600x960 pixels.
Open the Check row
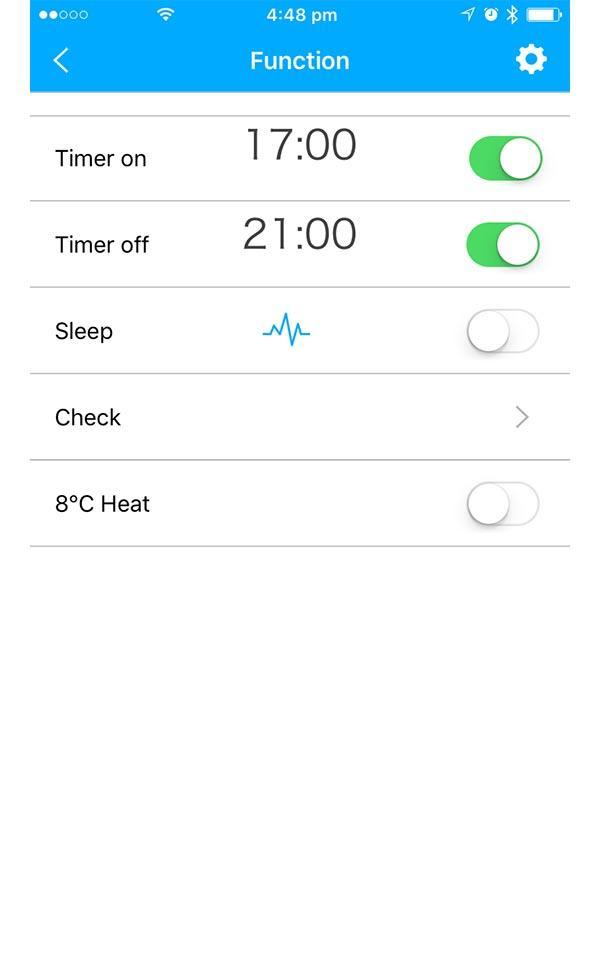tap(300, 417)
